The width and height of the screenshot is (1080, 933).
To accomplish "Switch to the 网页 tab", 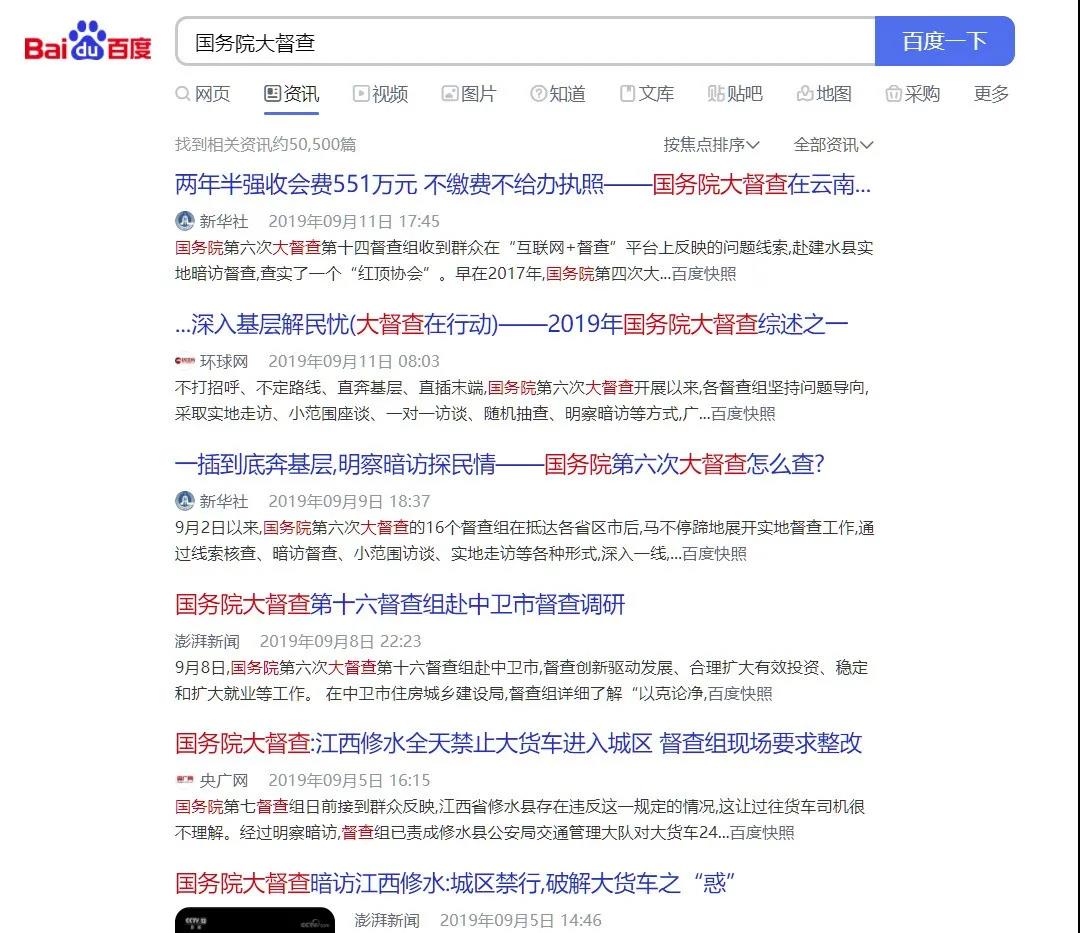I will pos(203,94).
